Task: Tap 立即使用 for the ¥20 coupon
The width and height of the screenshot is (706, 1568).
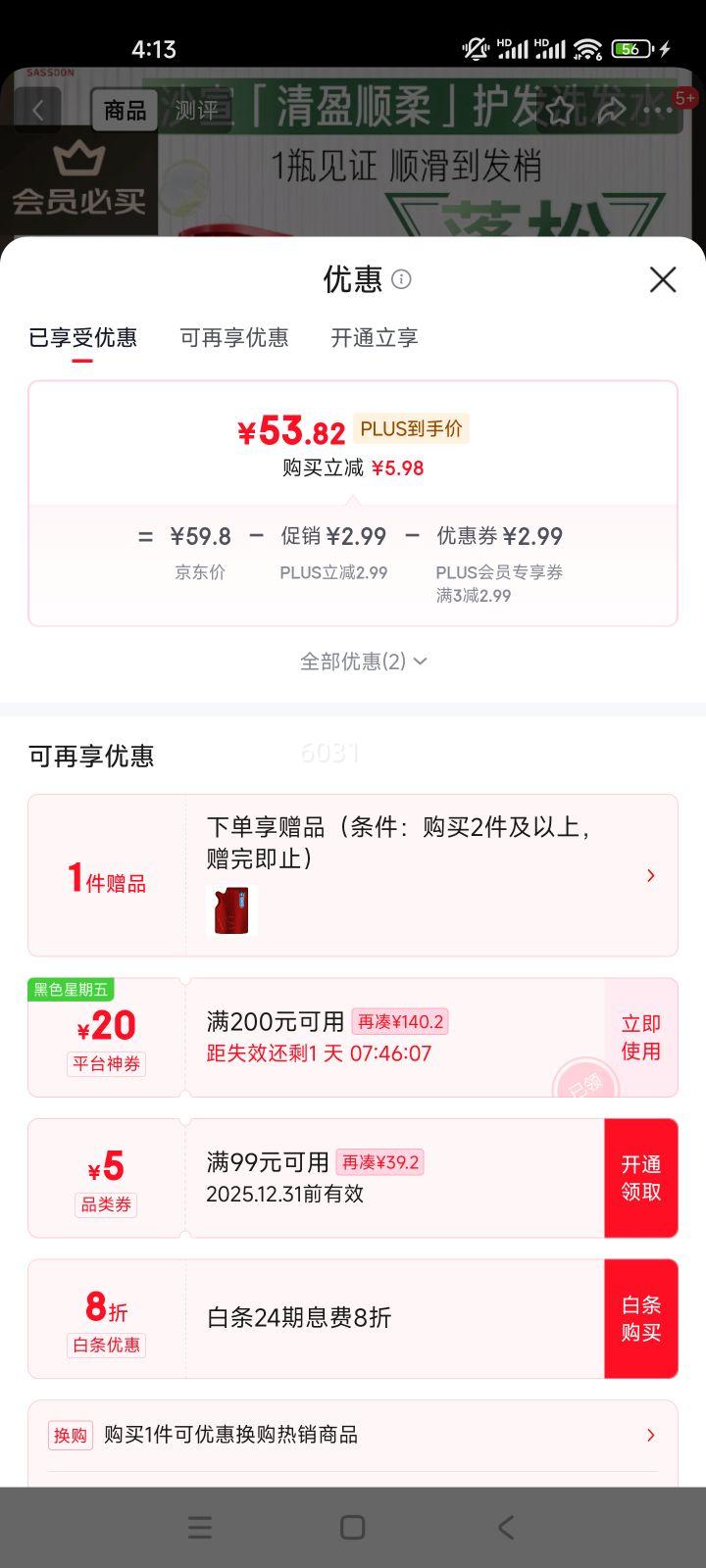Action: [640, 1038]
